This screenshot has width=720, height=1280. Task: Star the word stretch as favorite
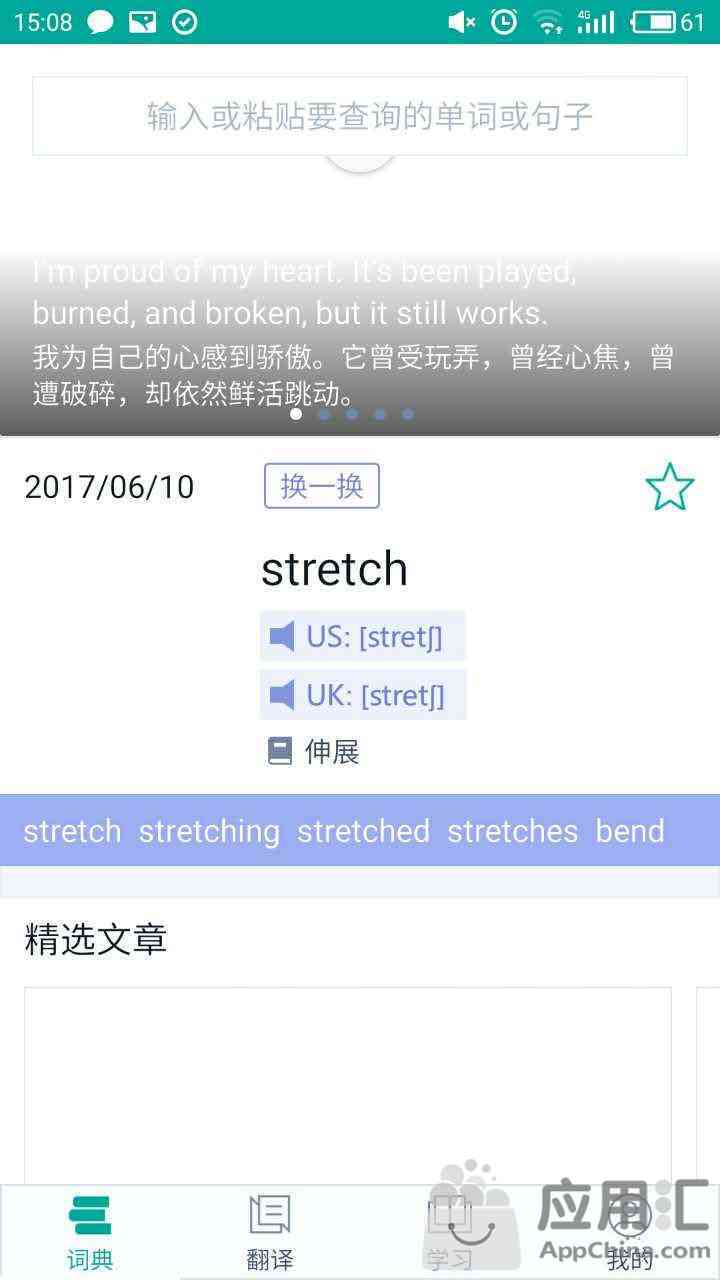(669, 488)
